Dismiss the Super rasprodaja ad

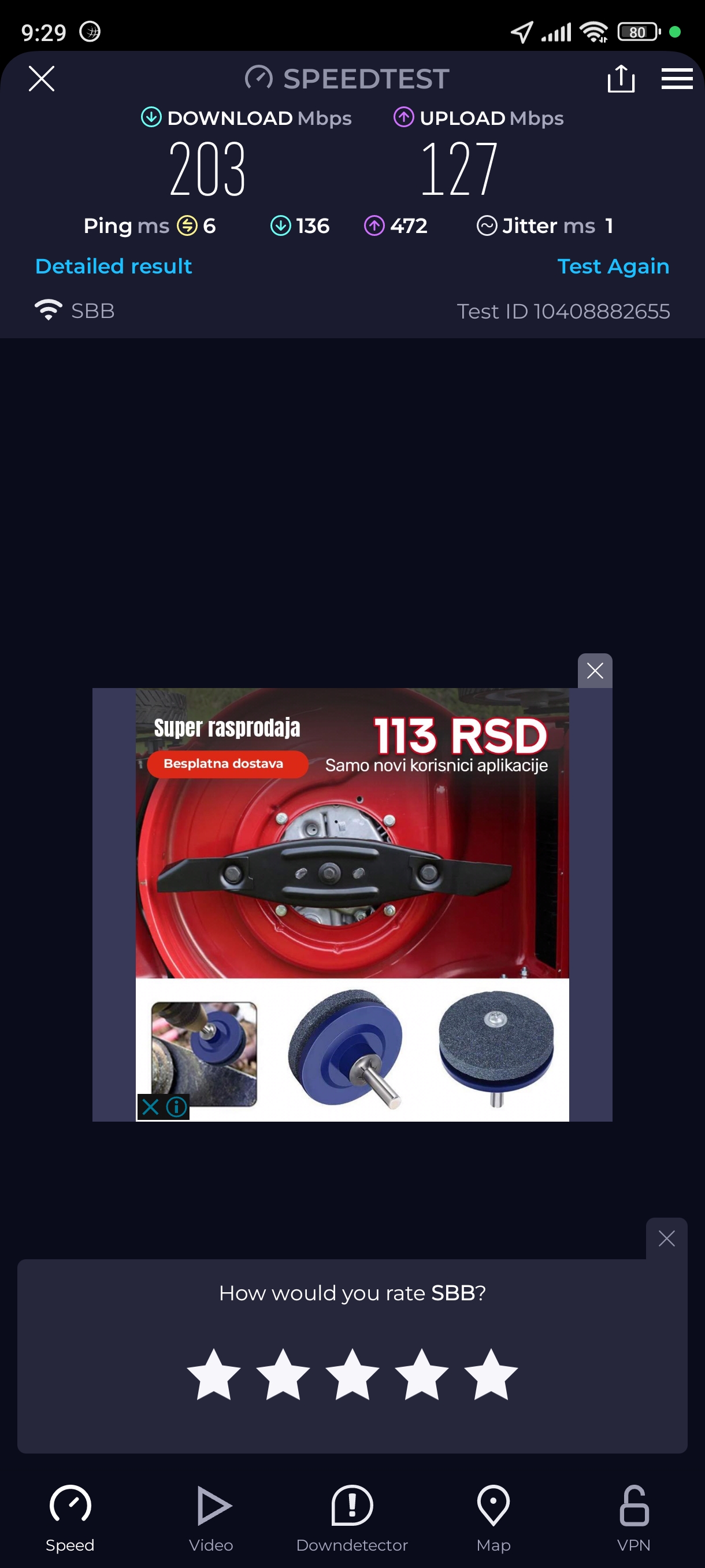tap(594, 671)
